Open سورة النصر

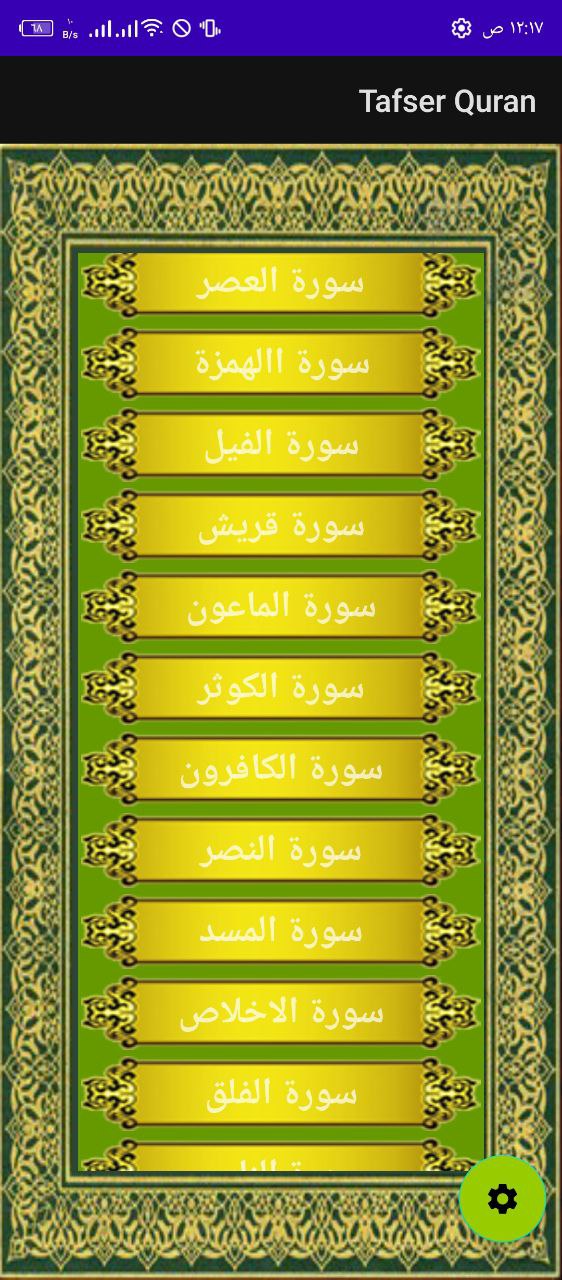tap(281, 851)
